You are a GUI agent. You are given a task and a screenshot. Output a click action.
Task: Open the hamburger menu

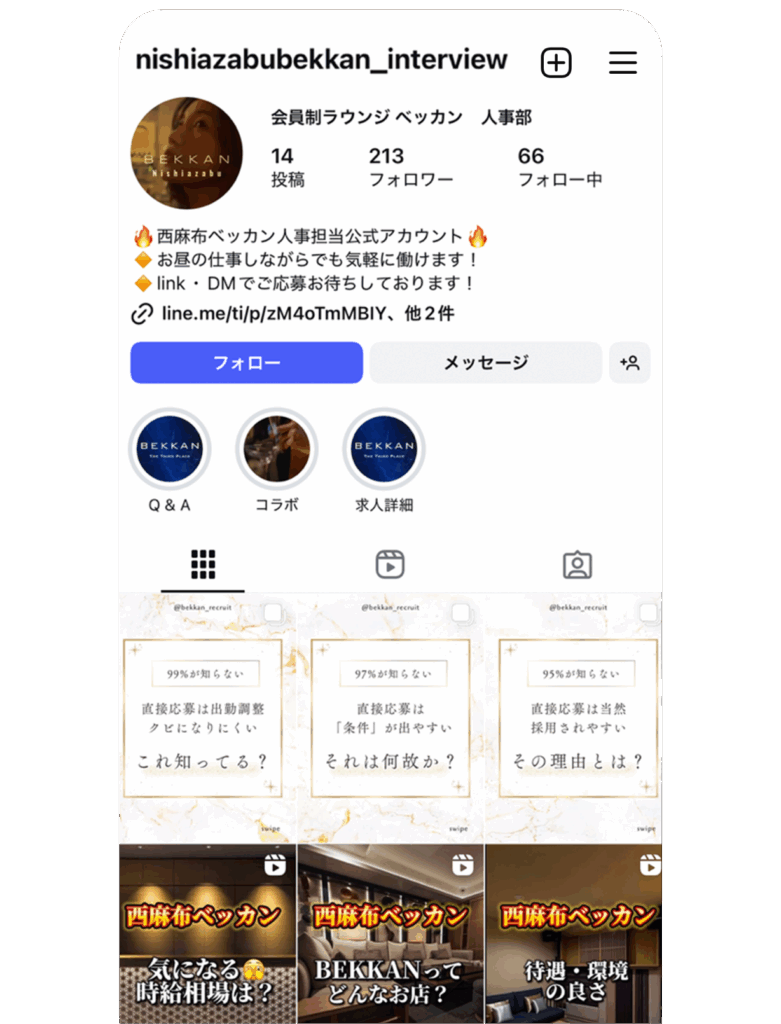click(622, 63)
